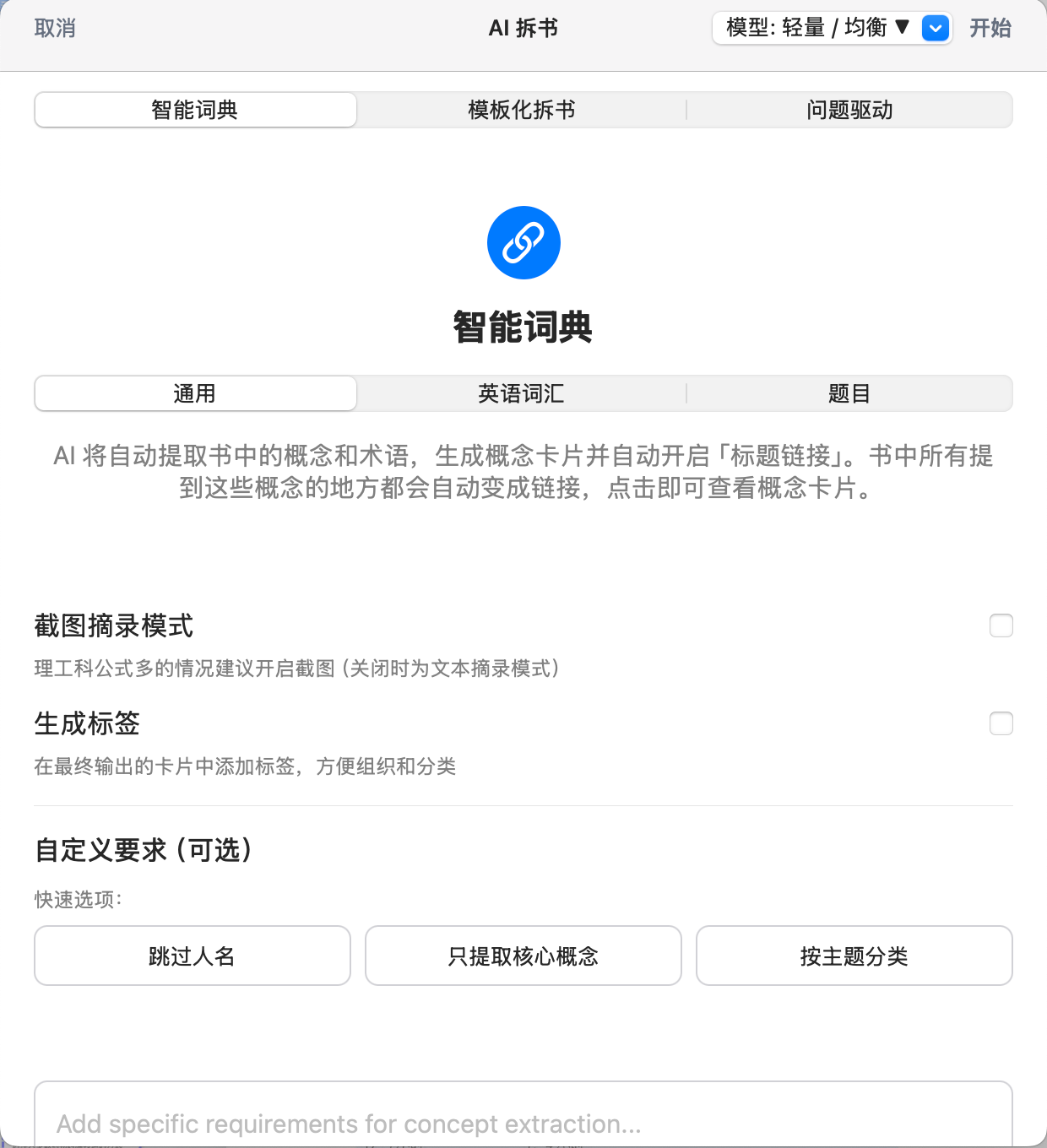Select the 通用 dictionary type
This screenshot has height=1148, width=1047.
click(195, 393)
